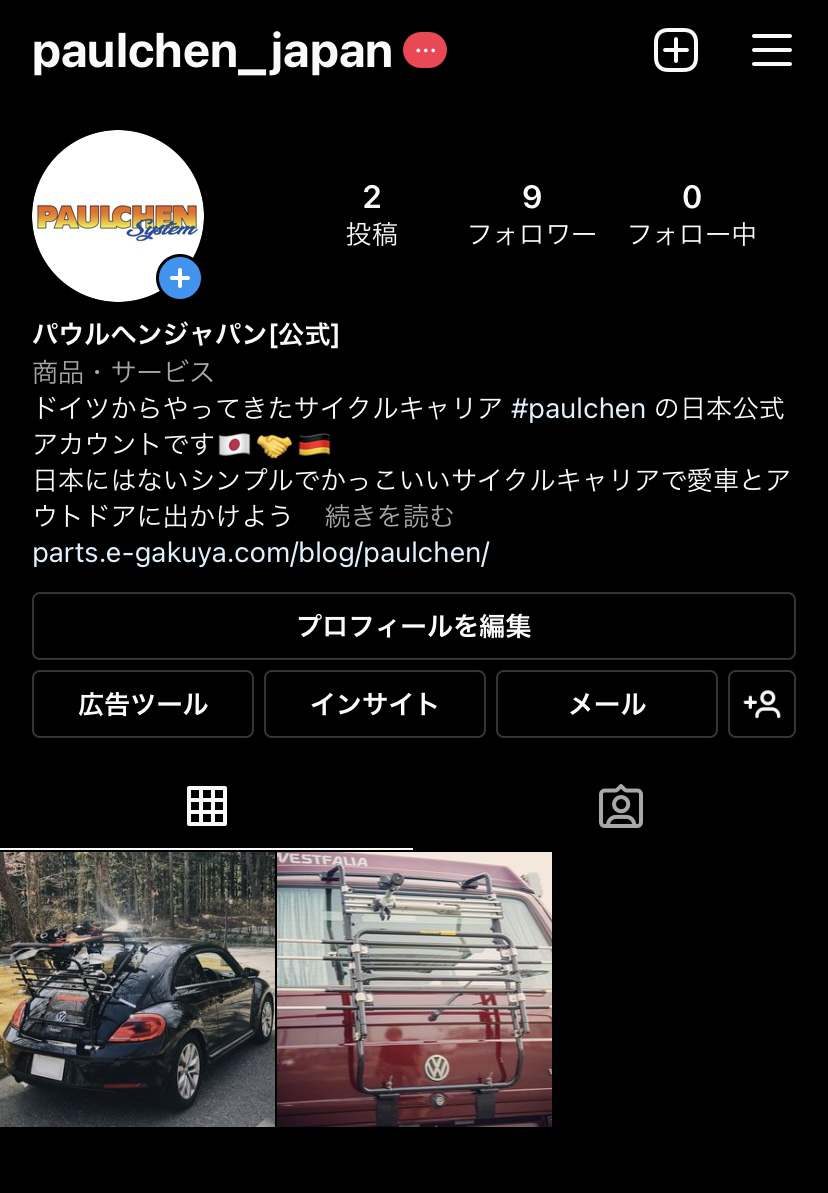View the following list with 0 accounts
The width and height of the screenshot is (828, 1193).
[691, 214]
